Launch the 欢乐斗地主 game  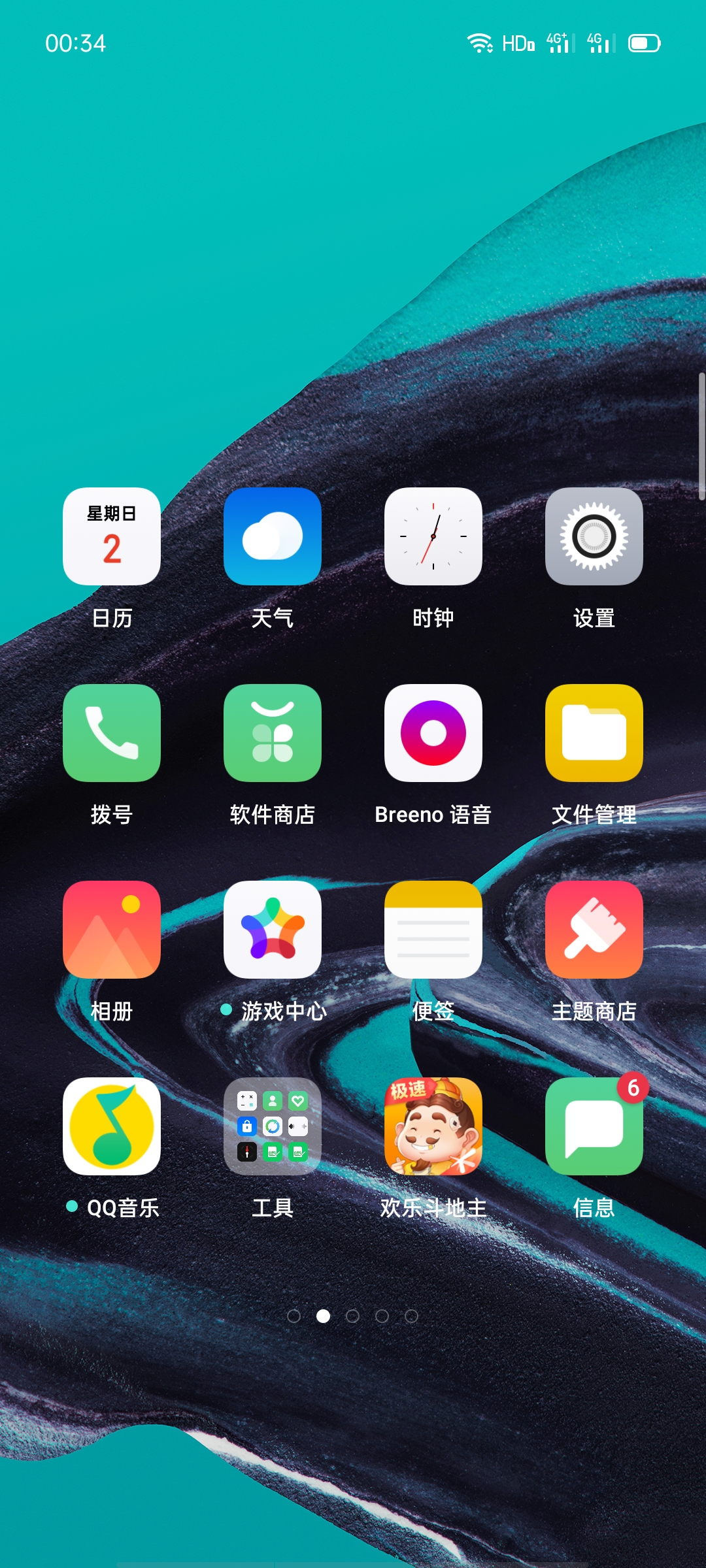tap(433, 1126)
